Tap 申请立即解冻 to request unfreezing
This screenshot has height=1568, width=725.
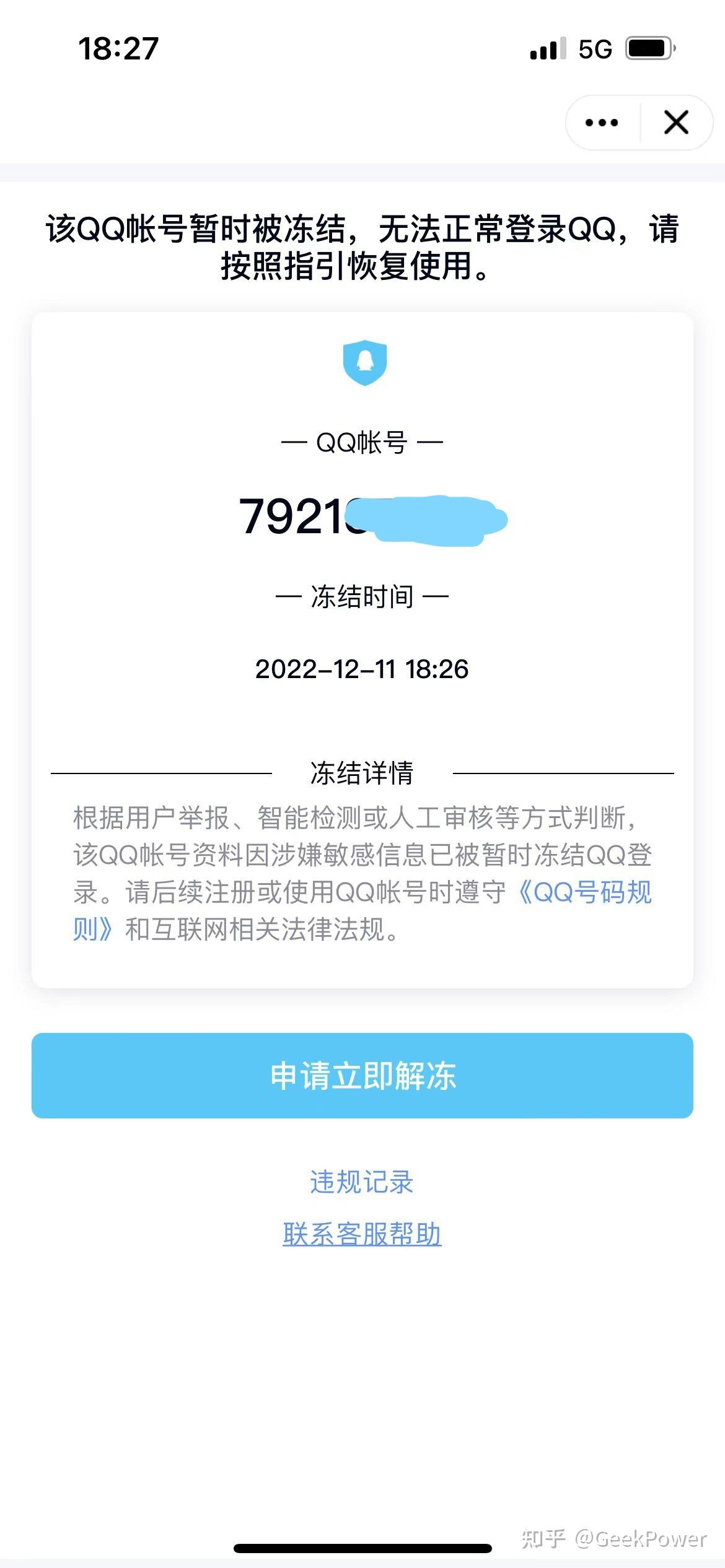362,1076
